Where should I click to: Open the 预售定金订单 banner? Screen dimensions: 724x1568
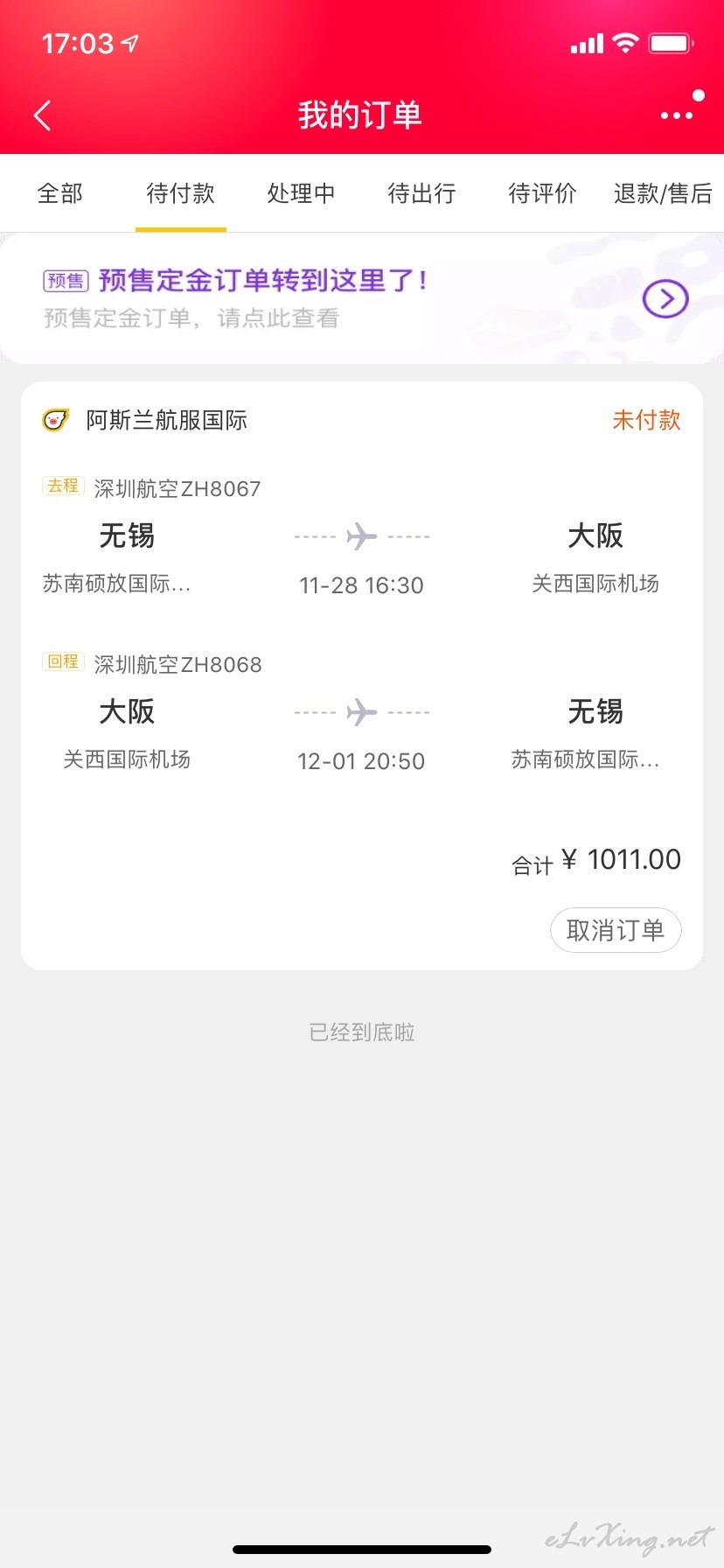pyautogui.click(x=362, y=298)
